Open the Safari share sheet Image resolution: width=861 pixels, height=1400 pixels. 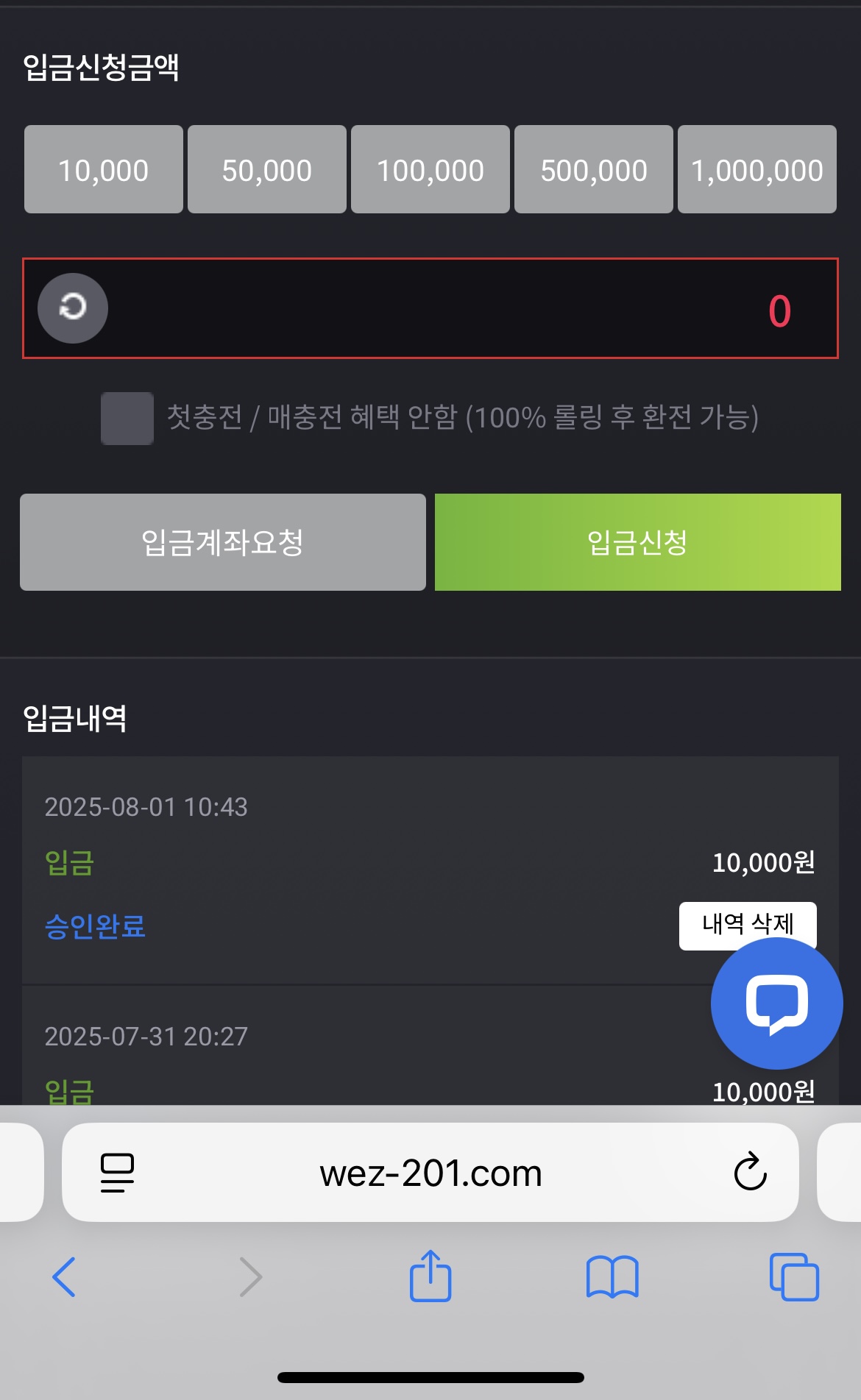click(x=431, y=1276)
